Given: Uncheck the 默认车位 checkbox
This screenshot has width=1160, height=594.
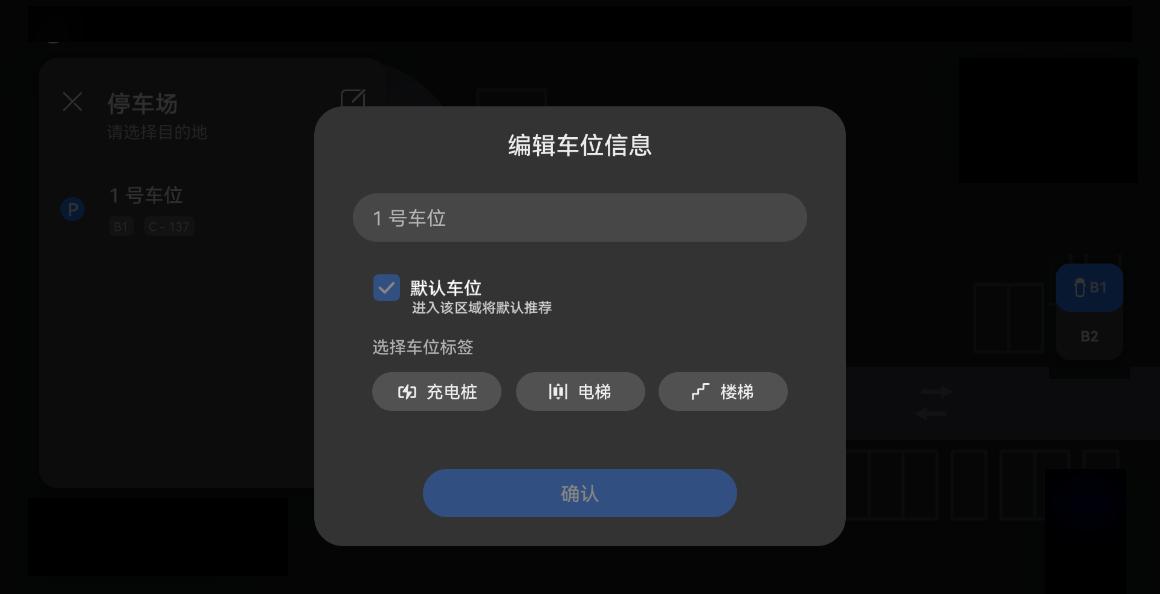Looking at the screenshot, I should (x=386, y=288).
